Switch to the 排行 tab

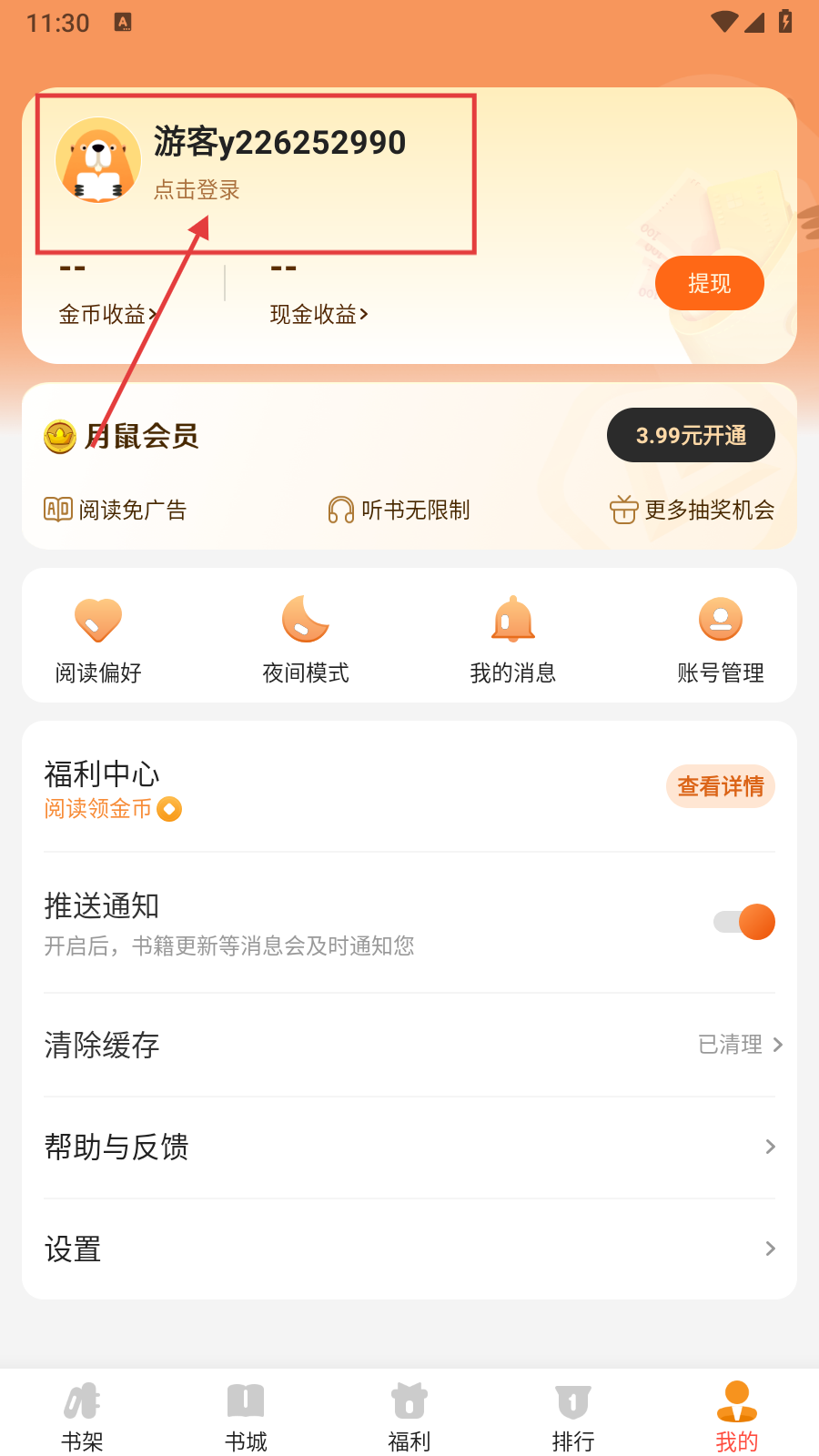(x=573, y=1415)
